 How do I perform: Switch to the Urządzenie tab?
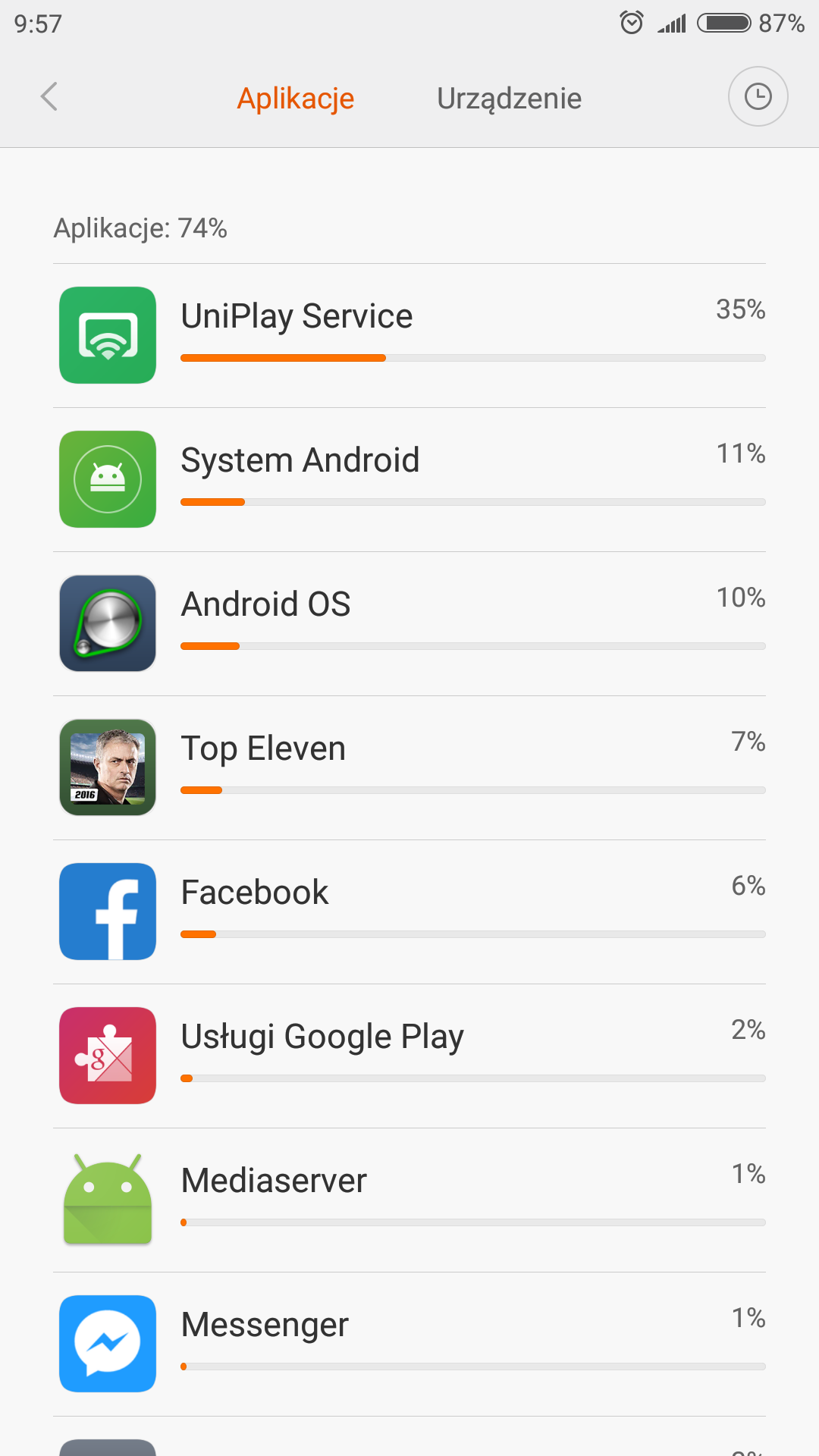509,99
